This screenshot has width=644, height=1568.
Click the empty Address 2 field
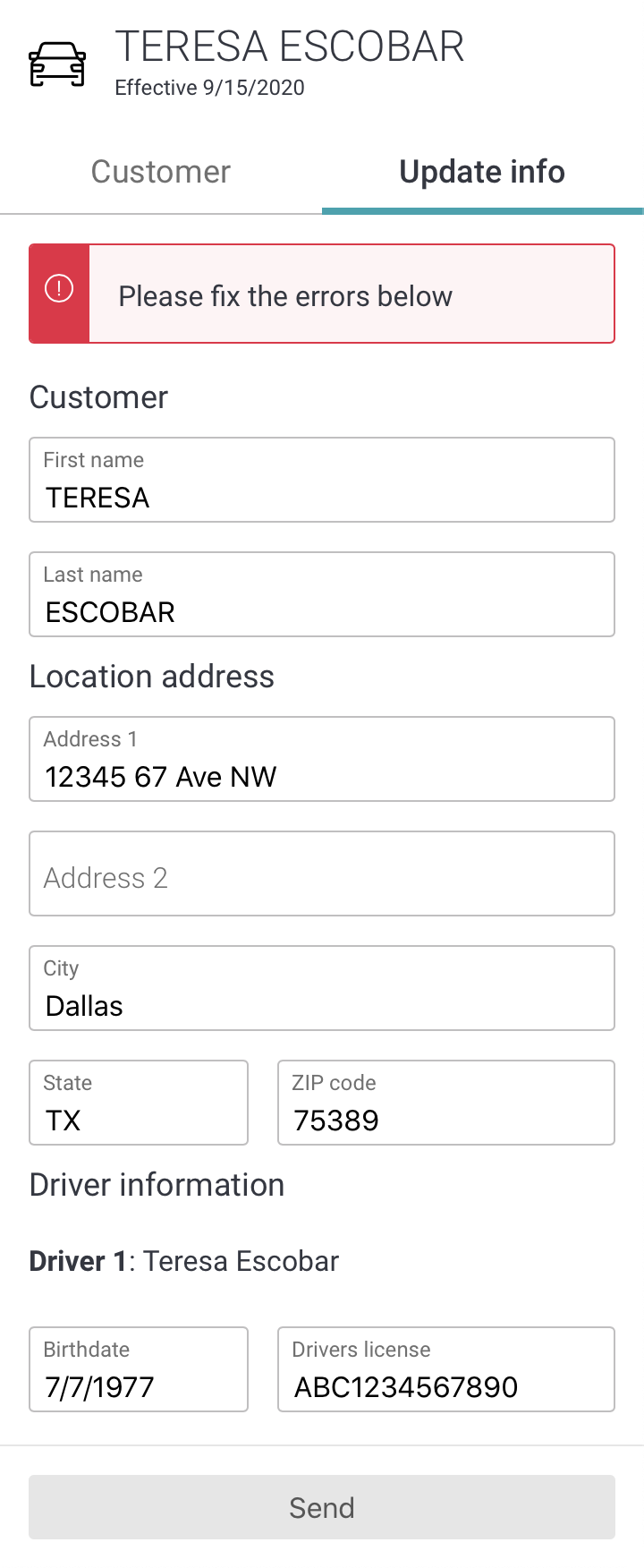click(x=322, y=873)
